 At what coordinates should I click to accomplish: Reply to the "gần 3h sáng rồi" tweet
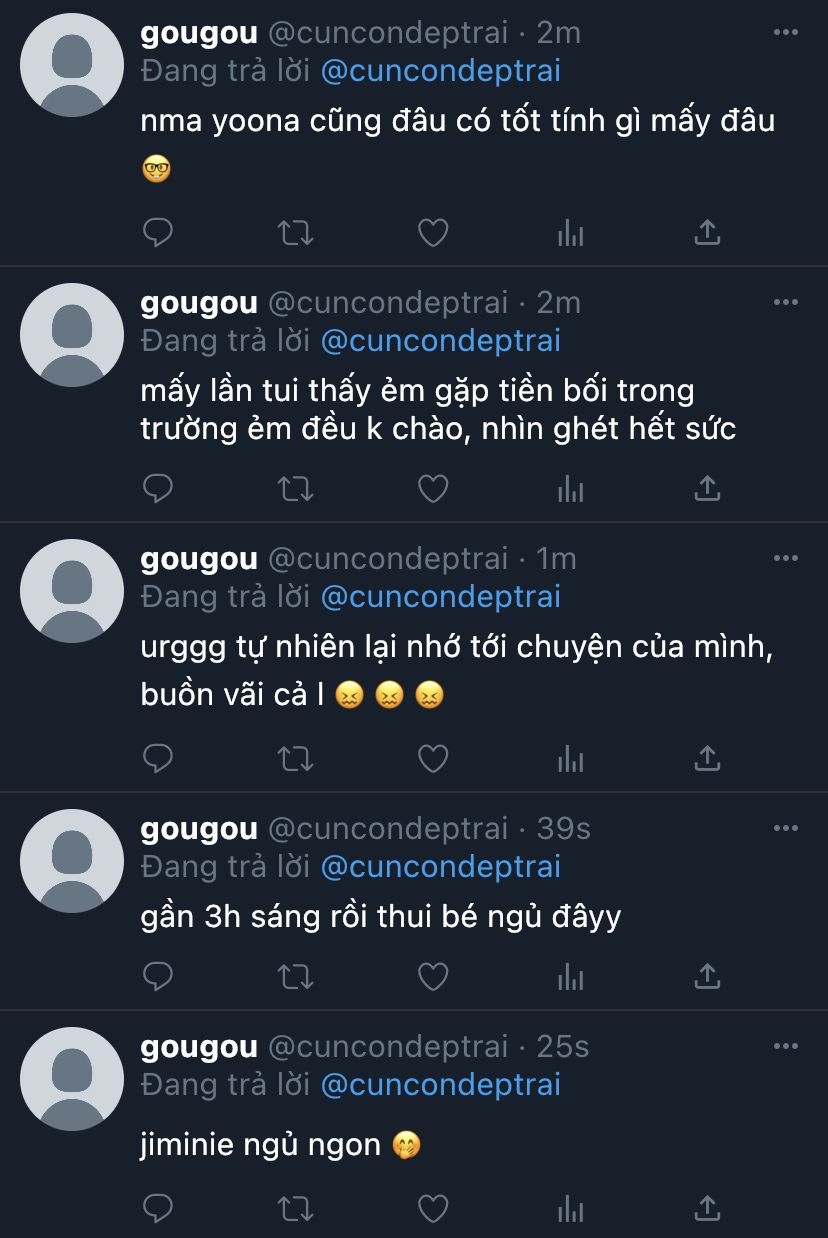[x=158, y=976]
